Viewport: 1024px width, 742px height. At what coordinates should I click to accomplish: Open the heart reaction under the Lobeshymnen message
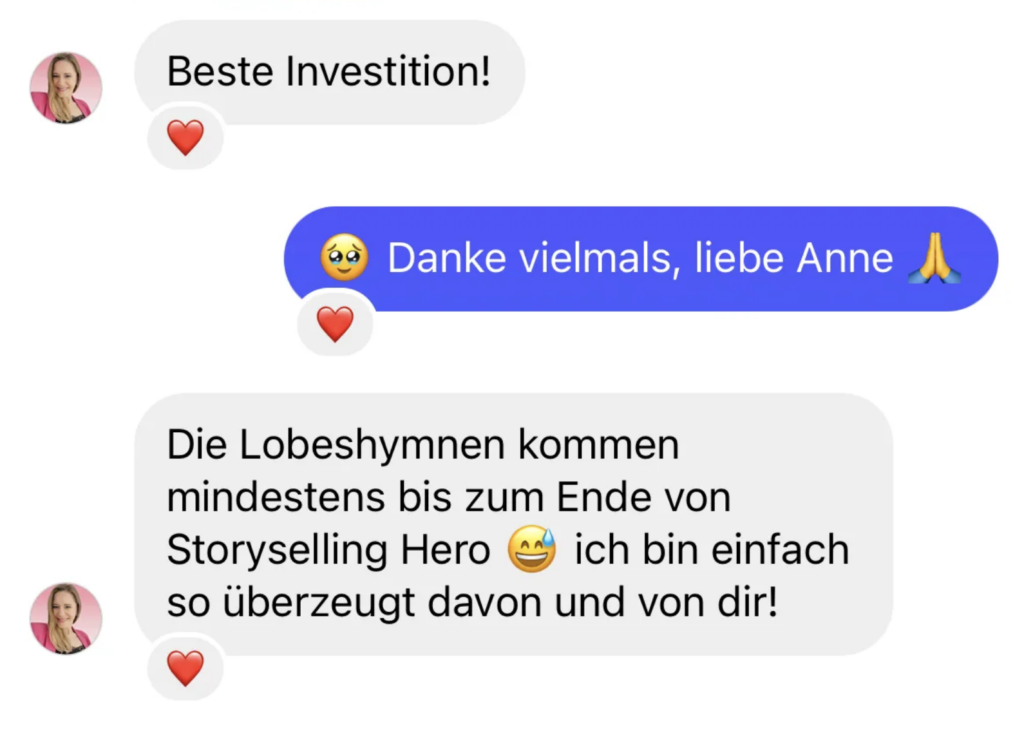[x=185, y=667]
